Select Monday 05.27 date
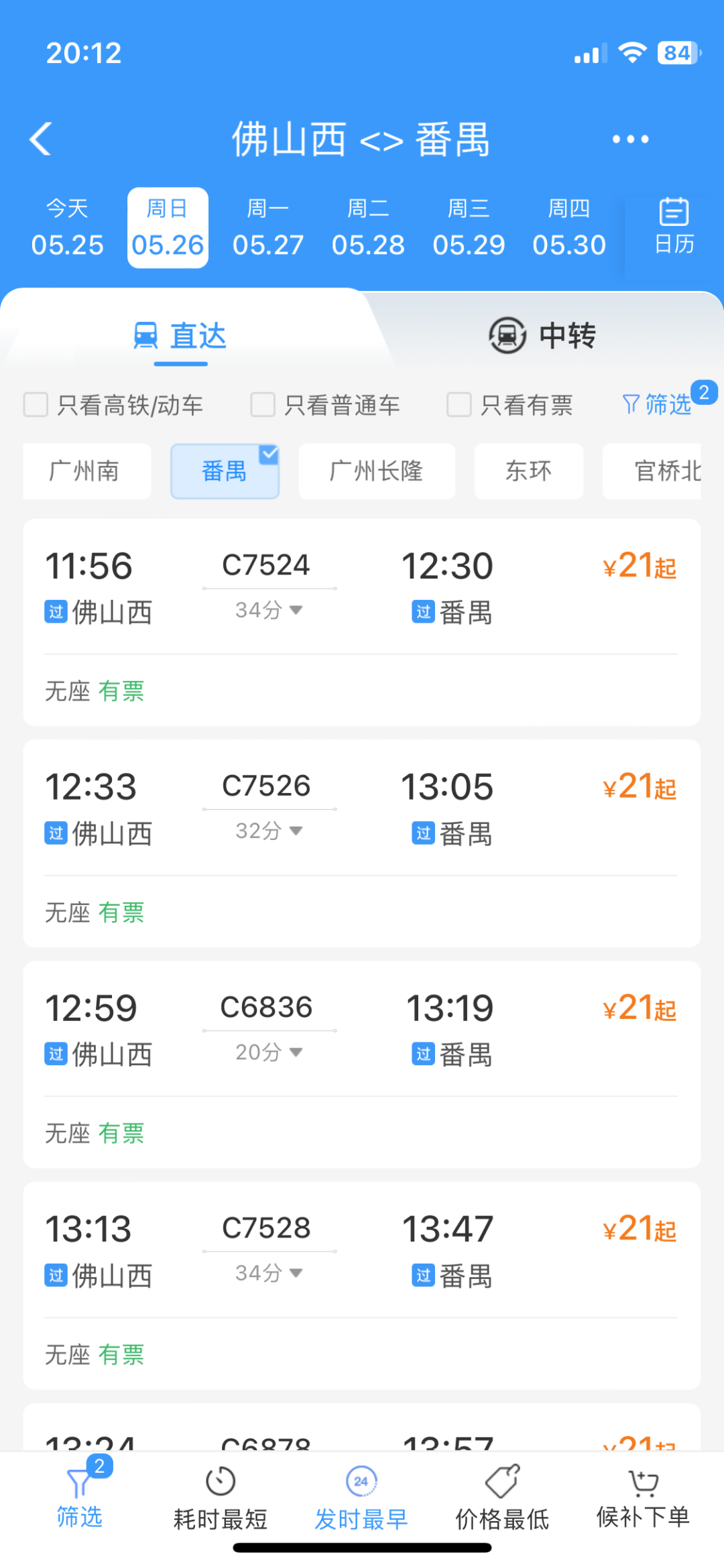 (267, 228)
